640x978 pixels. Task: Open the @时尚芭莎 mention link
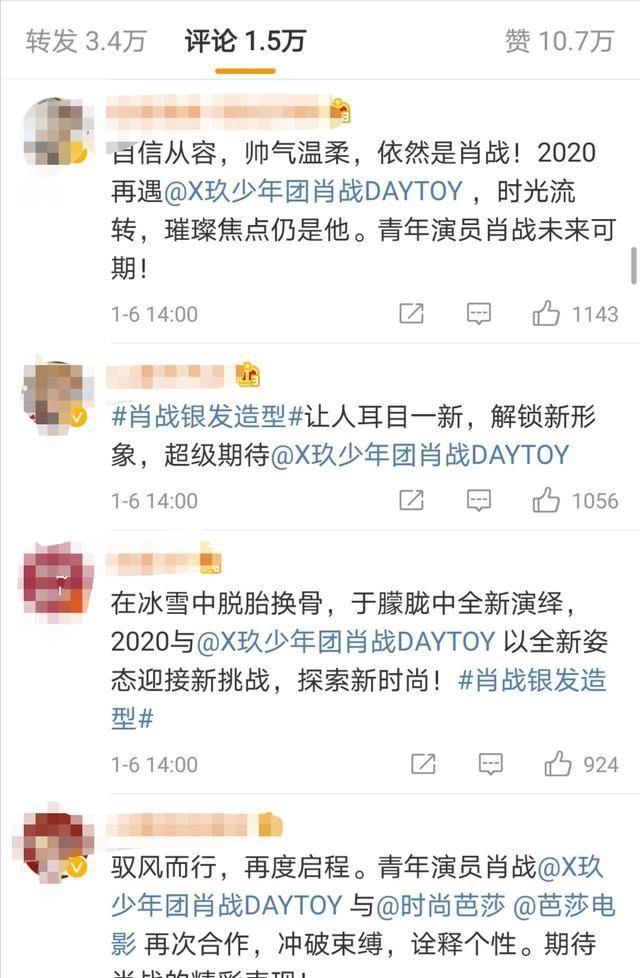pyautogui.click(x=439, y=906)
